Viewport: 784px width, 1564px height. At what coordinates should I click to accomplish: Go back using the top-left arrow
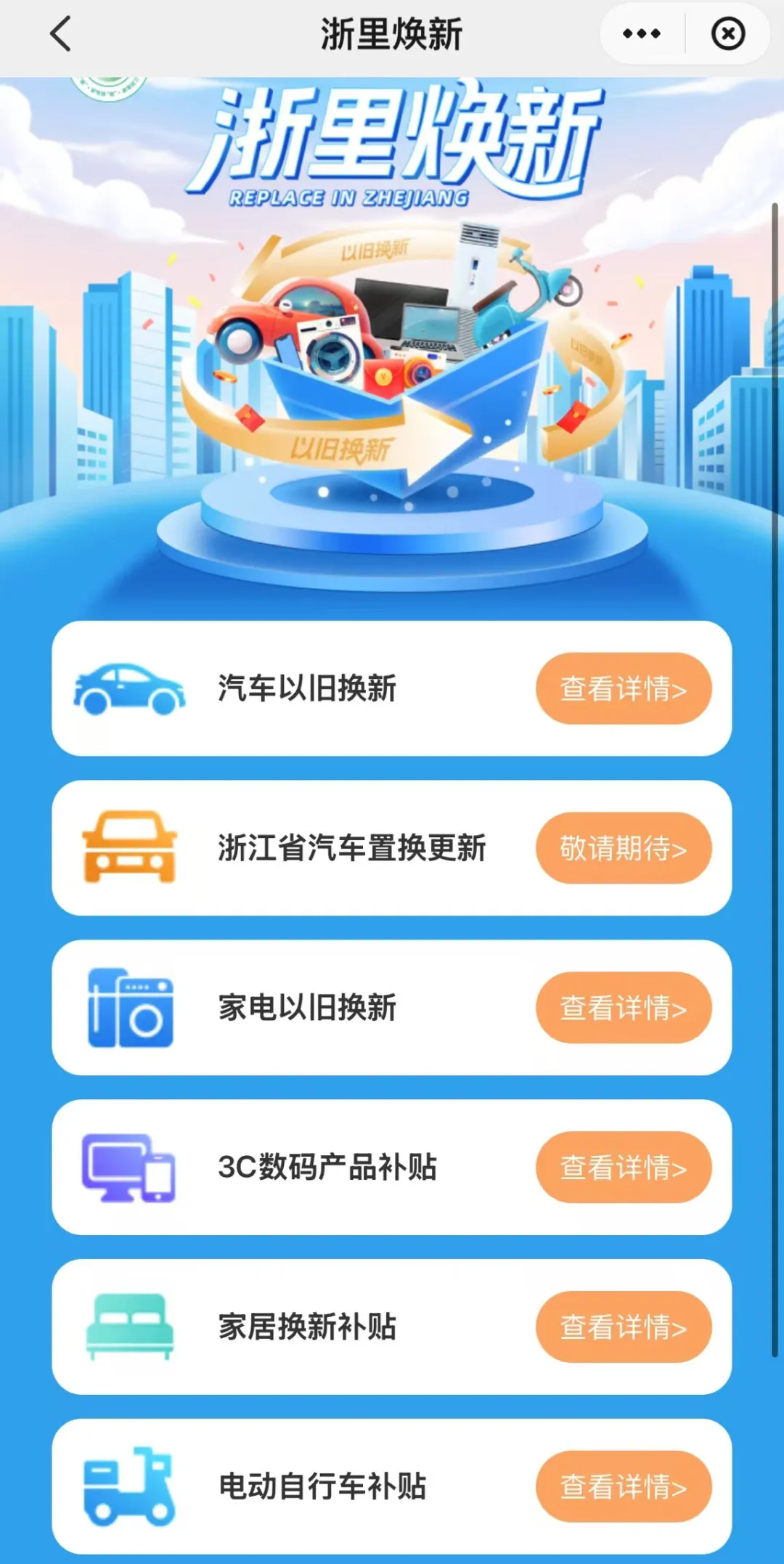coord(61,34)
